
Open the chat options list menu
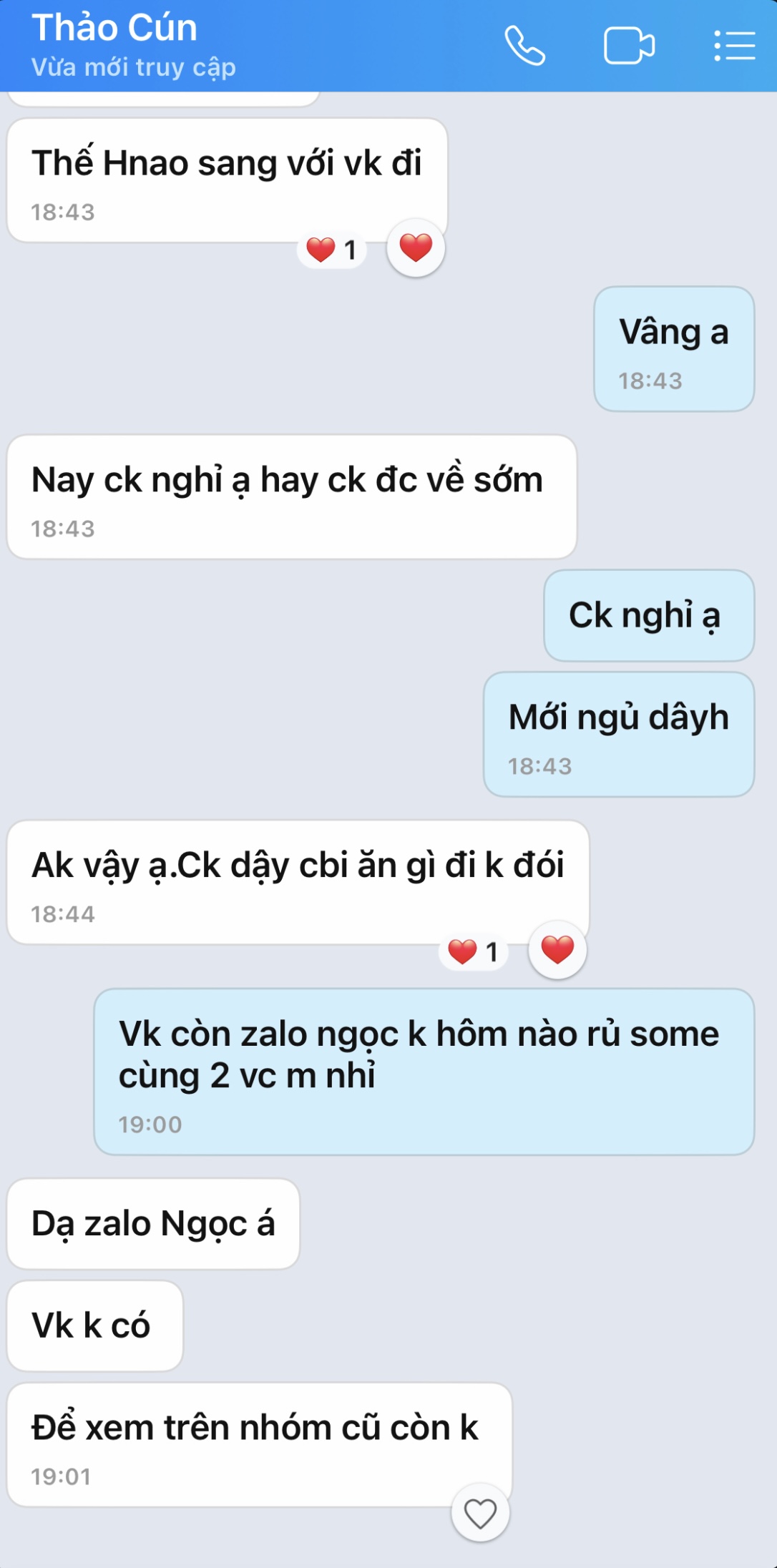point(735,46)
